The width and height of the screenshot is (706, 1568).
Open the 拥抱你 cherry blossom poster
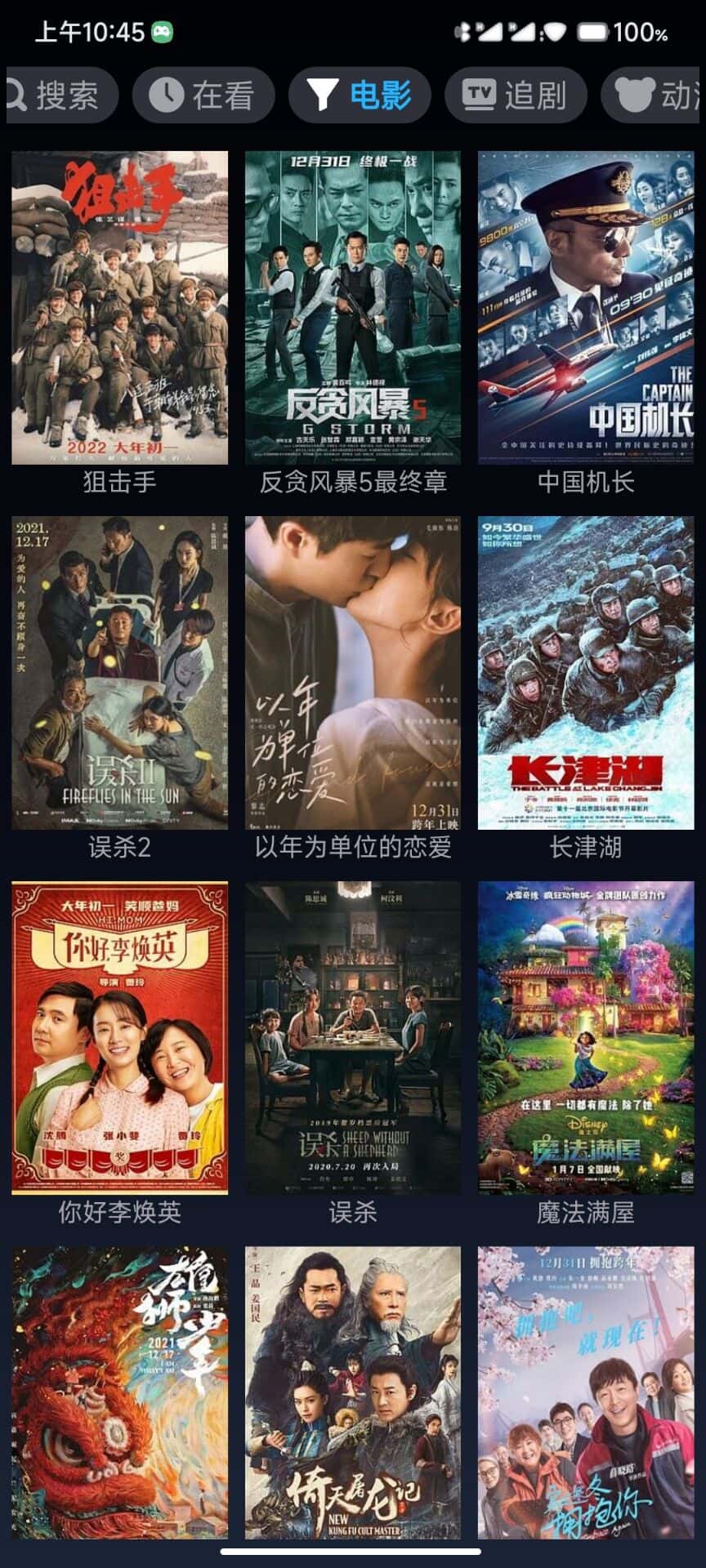[x=585, y=1392]
